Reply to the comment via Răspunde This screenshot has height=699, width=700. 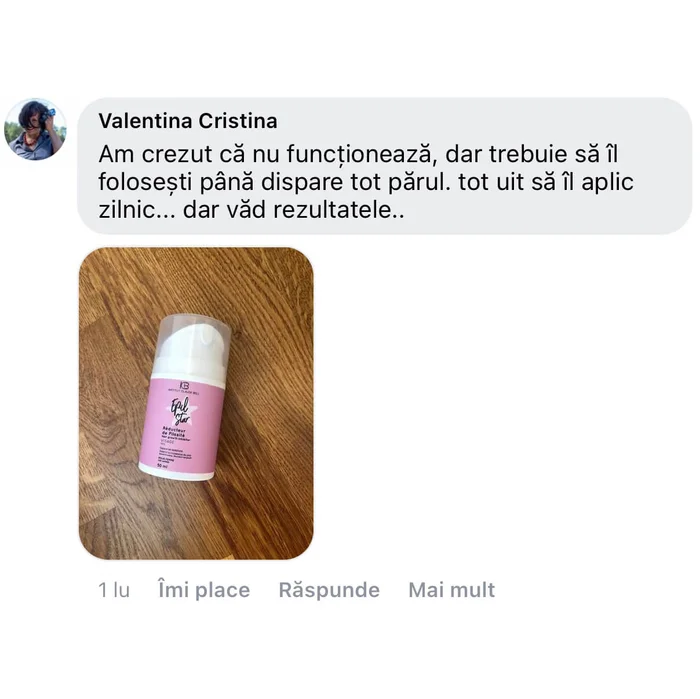(x=329, y=590)
